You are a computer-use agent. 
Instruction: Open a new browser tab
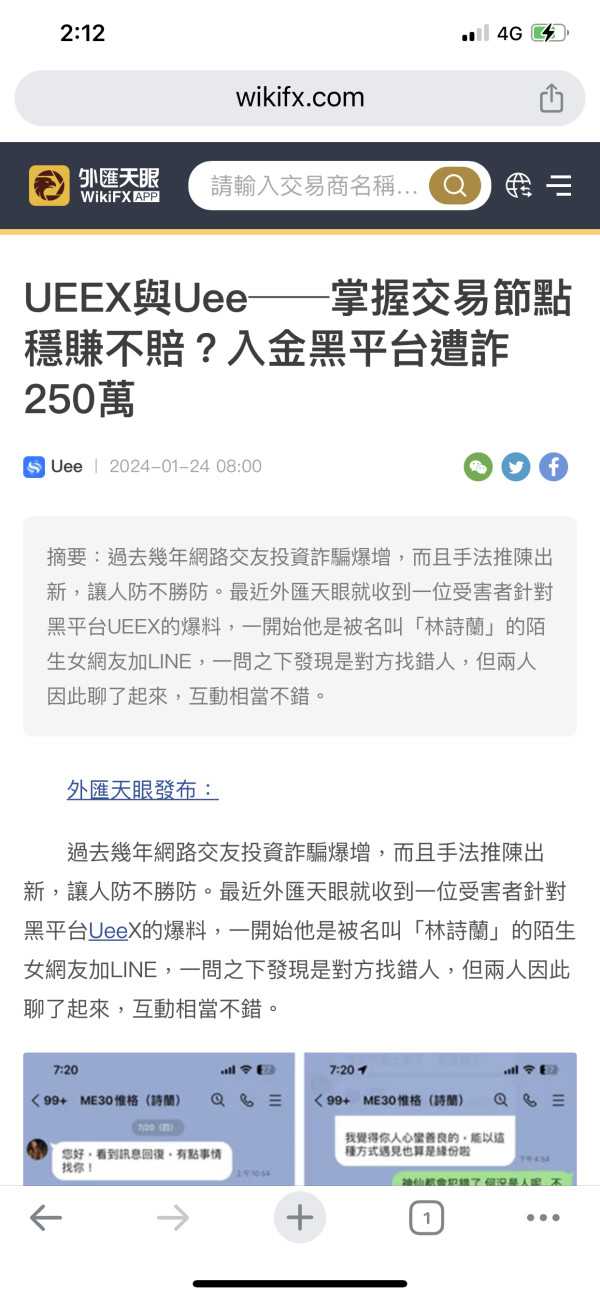(x=300, y=1217)
